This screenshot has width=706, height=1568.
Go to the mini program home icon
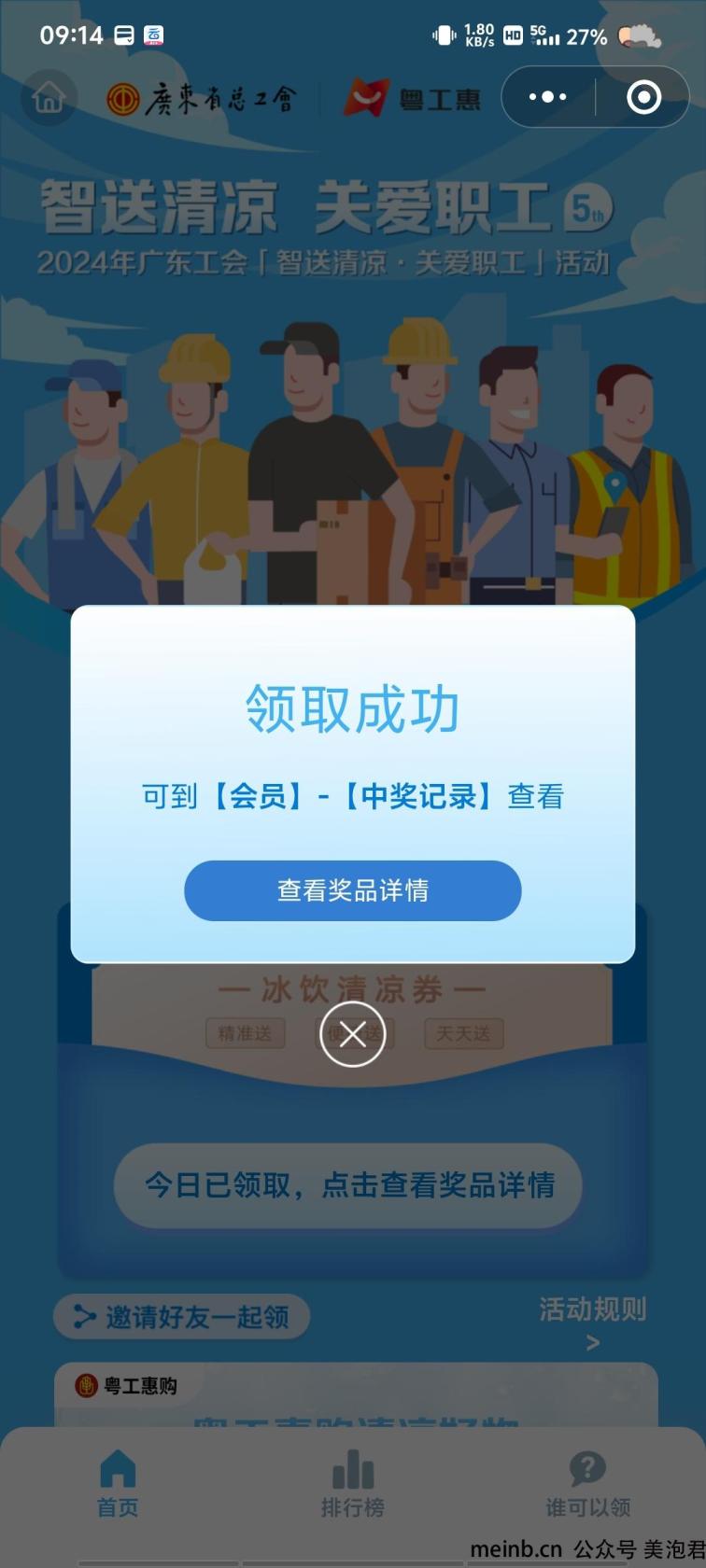pos(49,97)
